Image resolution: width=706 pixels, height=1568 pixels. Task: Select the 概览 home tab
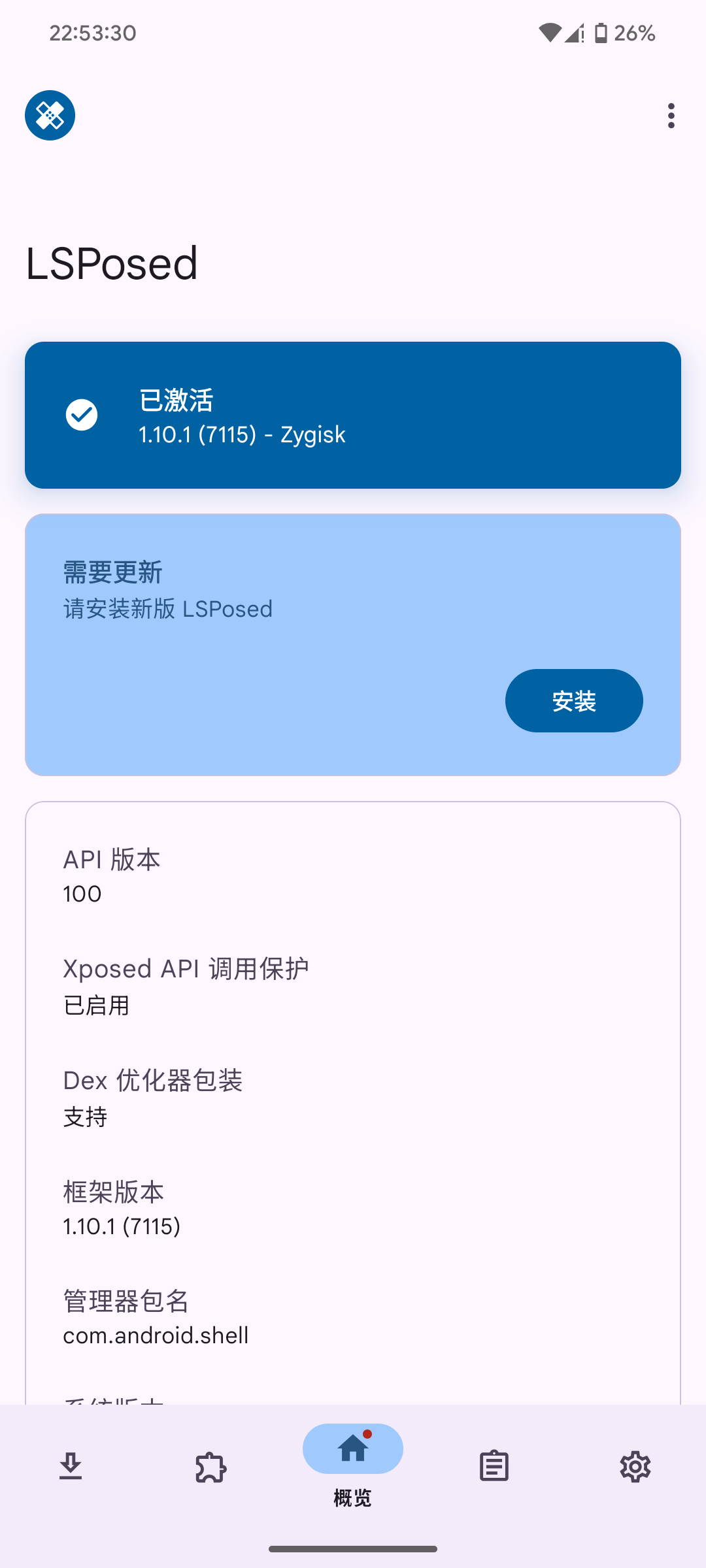click(x=353, y=1457)
